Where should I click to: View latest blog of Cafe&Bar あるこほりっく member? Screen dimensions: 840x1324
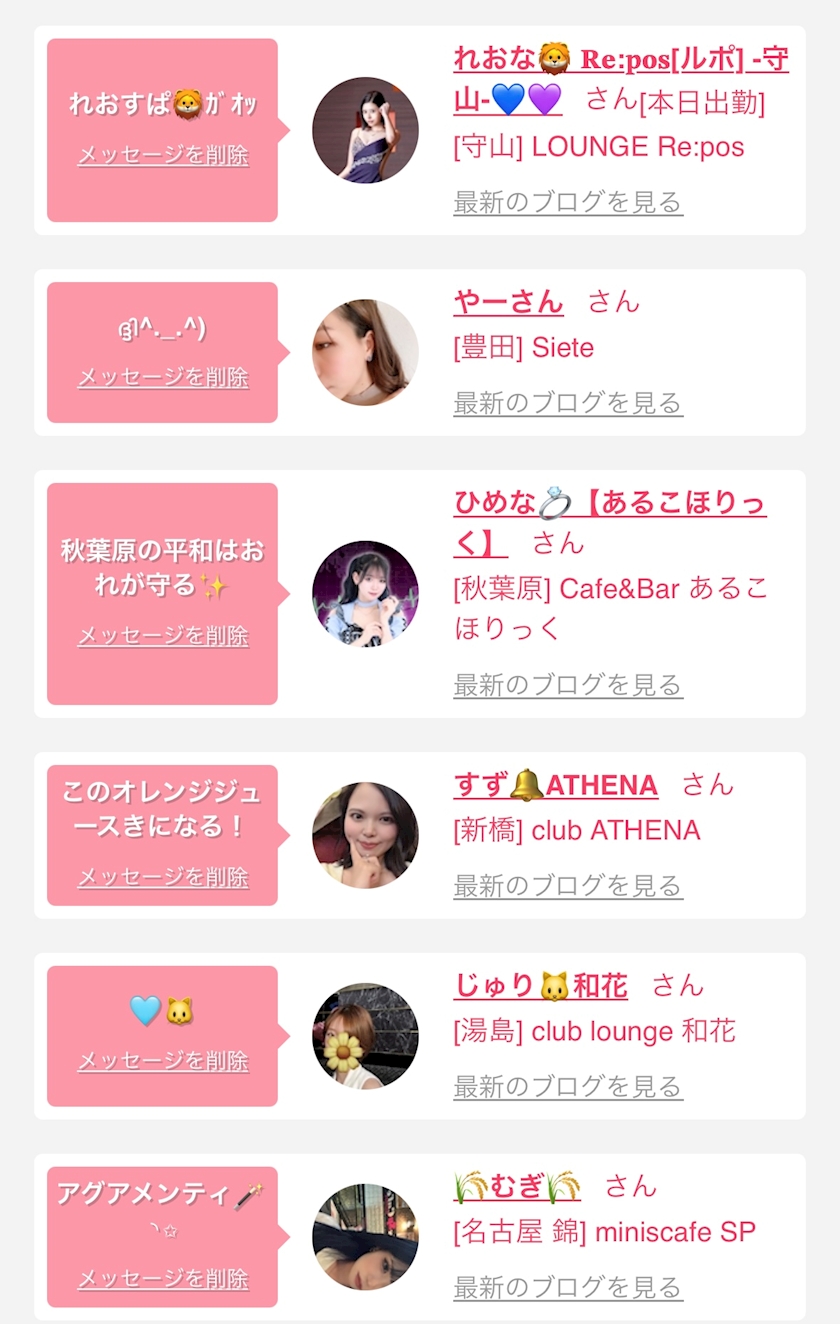click(567, 685)
